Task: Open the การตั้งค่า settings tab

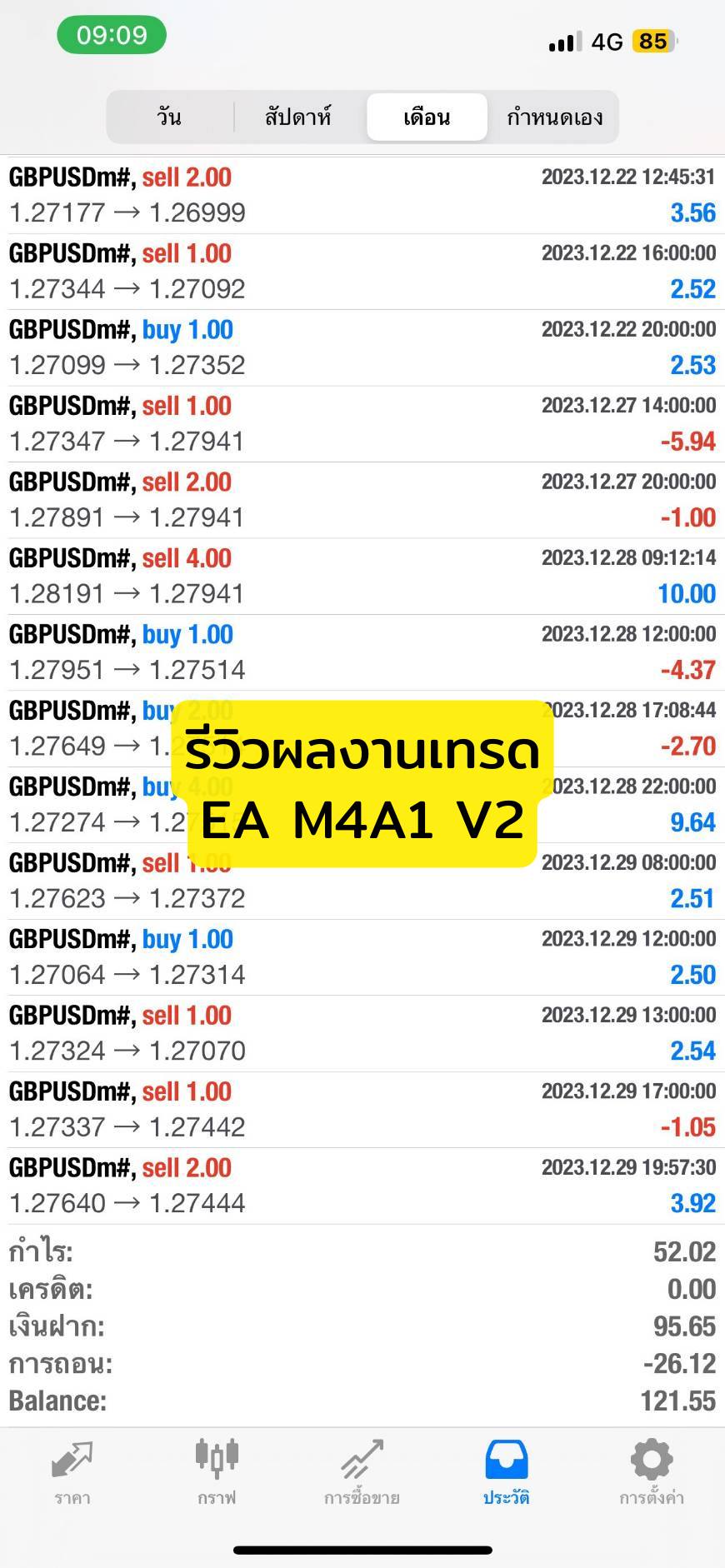Action: (x=651, y=1473)
